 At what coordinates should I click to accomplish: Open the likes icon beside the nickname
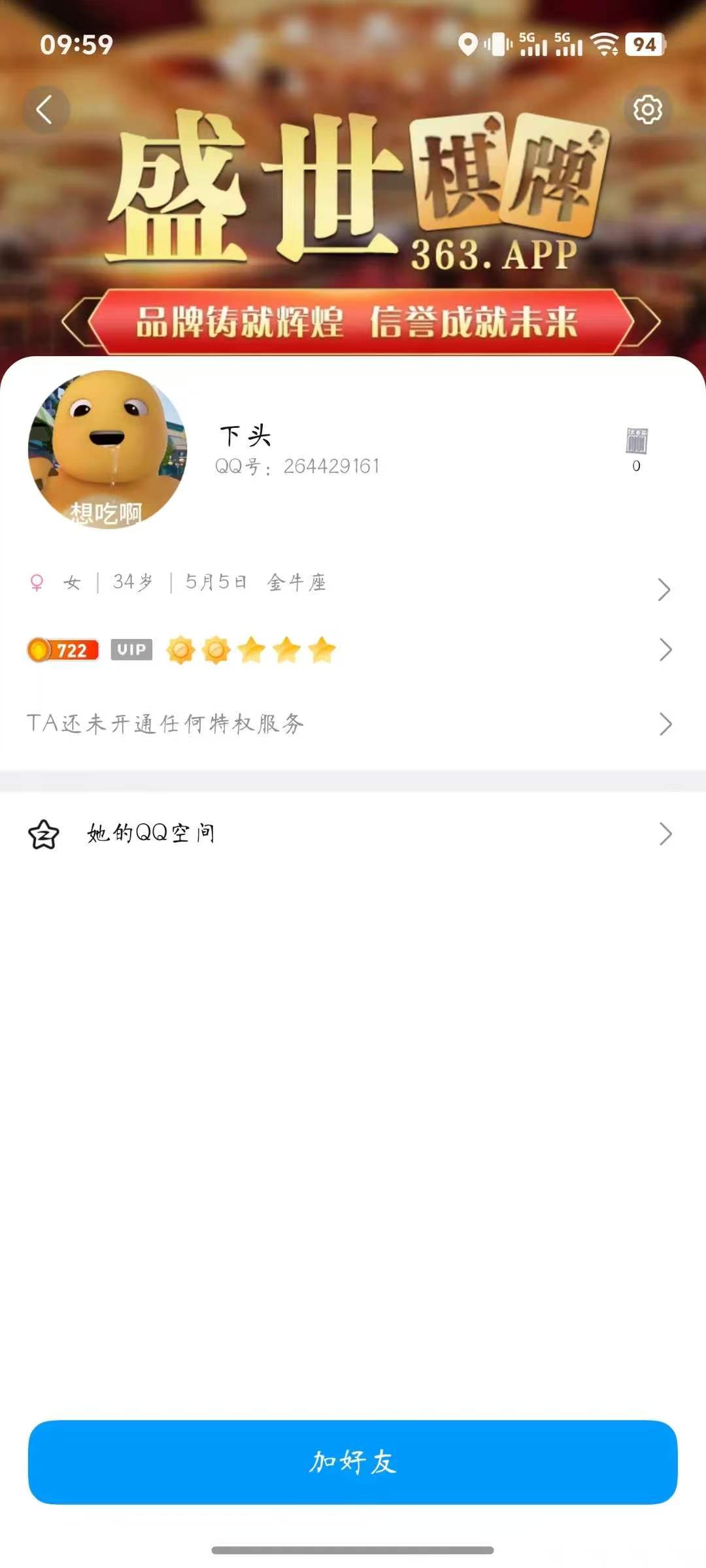tap(636, 448)
